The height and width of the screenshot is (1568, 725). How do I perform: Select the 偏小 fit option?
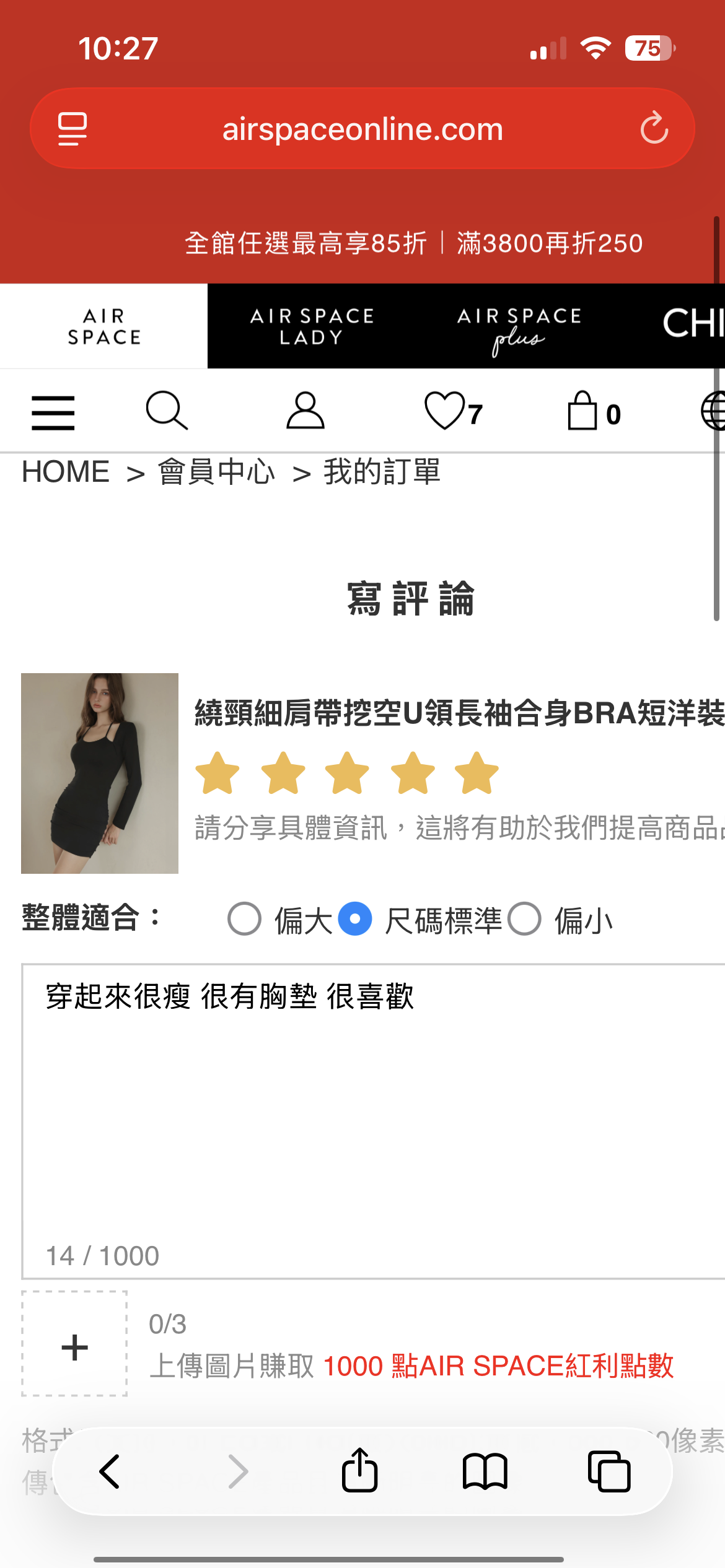click(525, 919)
